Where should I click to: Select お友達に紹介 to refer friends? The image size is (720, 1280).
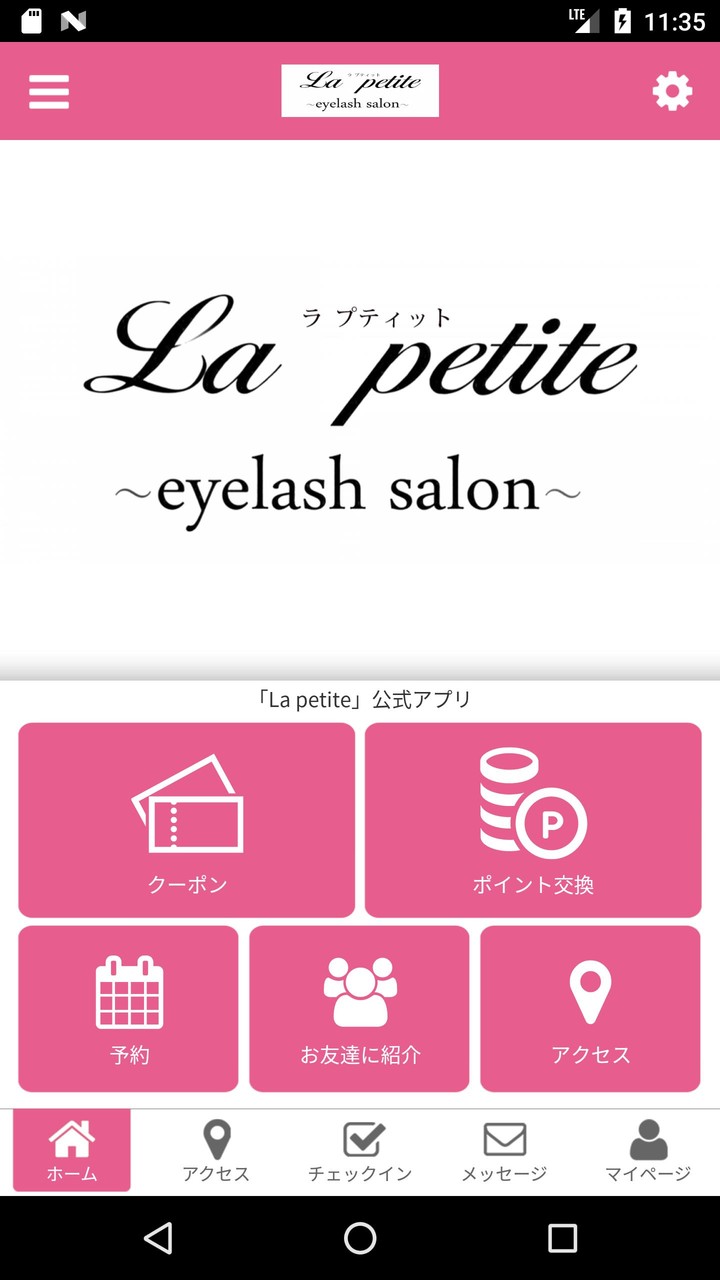tap(359, 1008)
